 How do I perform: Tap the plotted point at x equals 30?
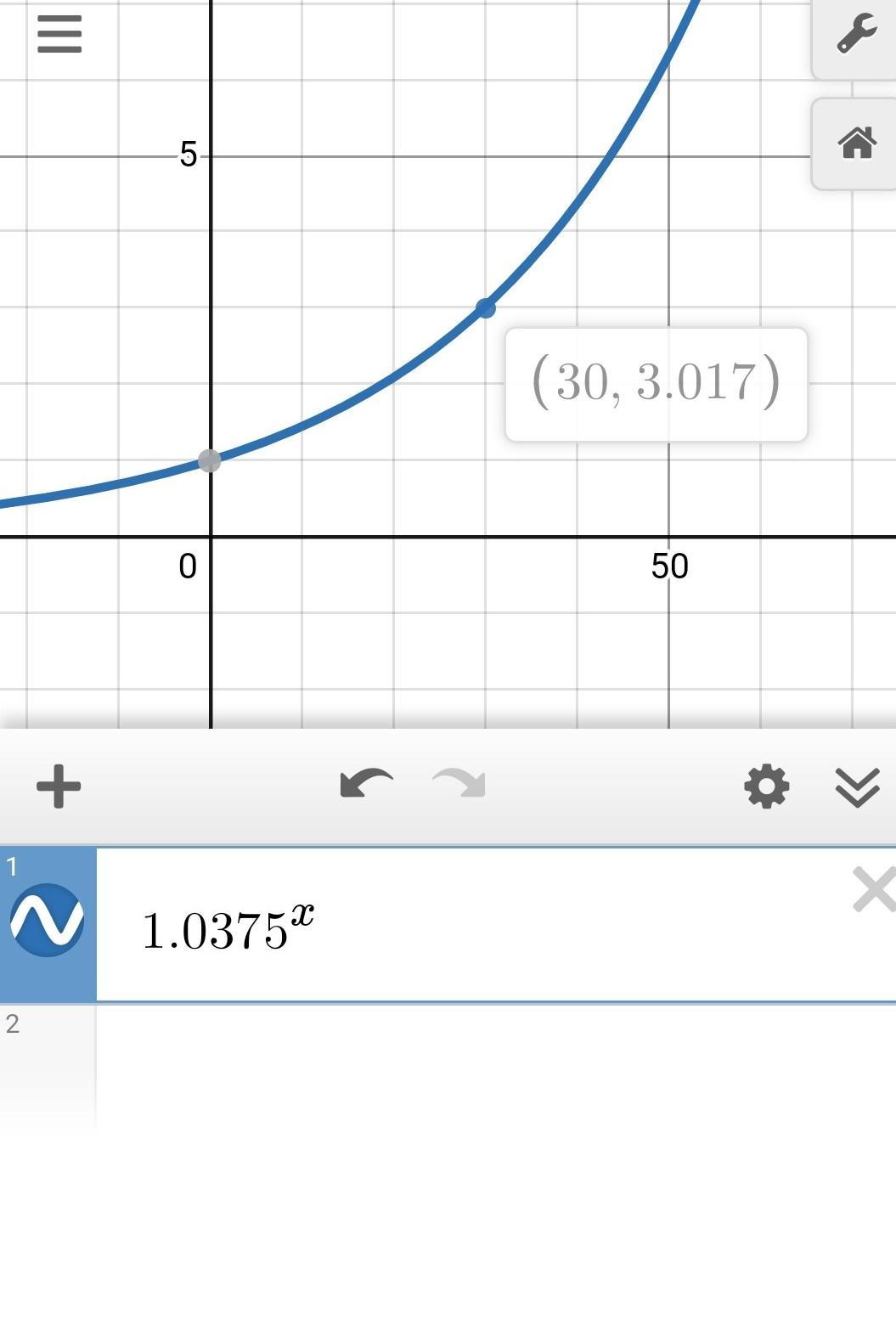485,308
